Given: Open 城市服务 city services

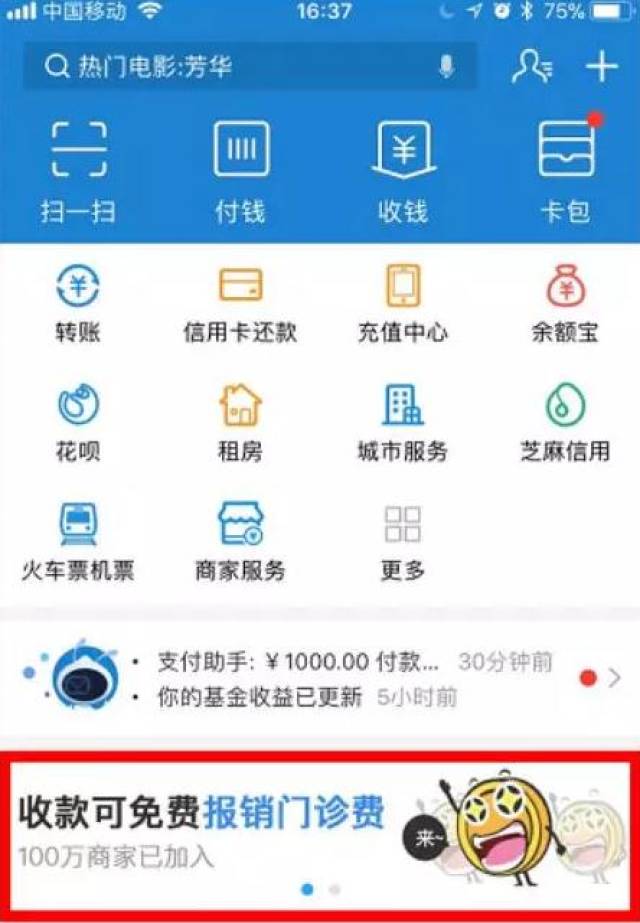Looking at the screenshot, I should pyautogui.click(x=403, y=422).
